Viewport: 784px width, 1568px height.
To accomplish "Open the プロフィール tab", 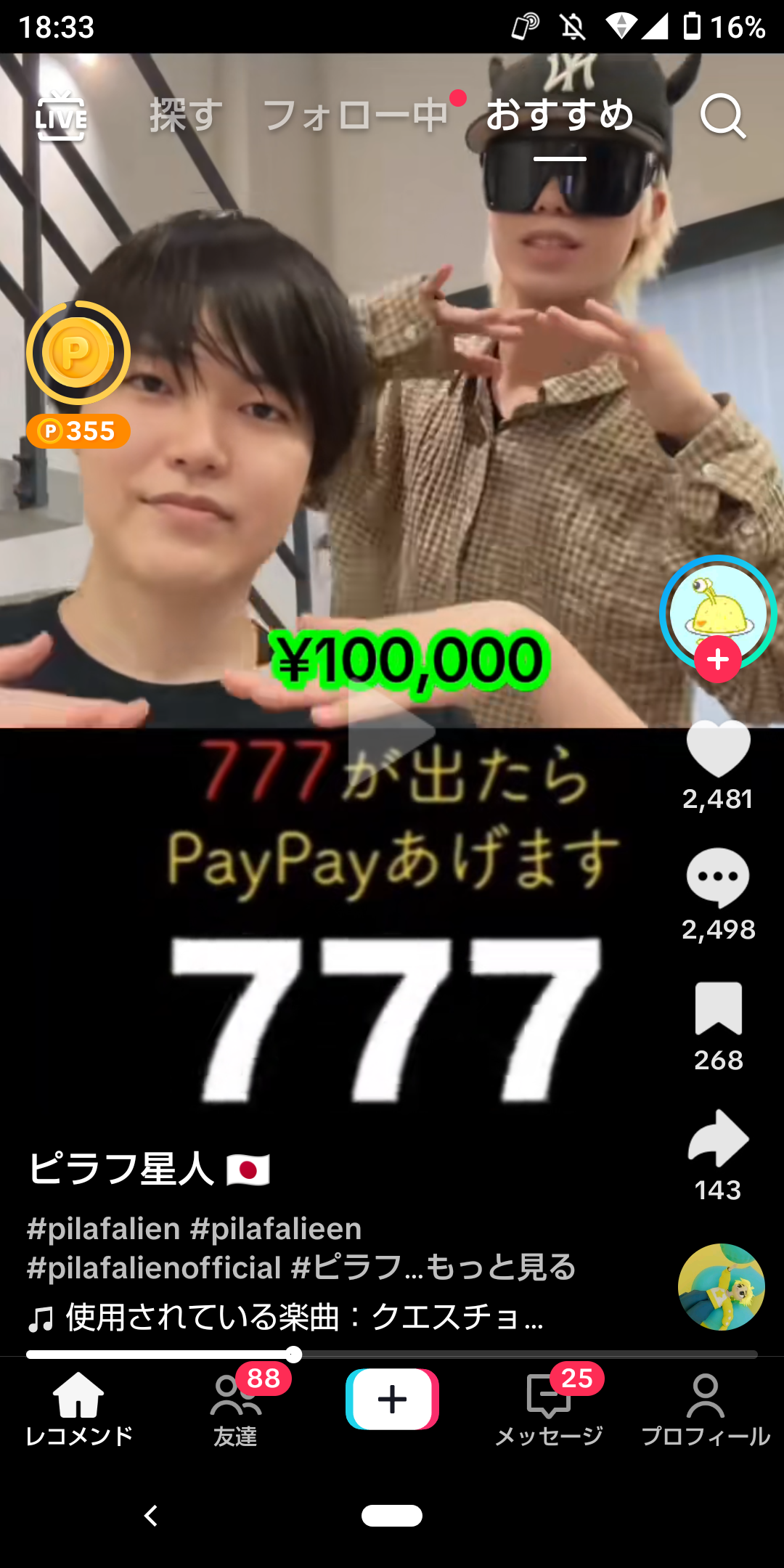I will tap(706, 1408).
